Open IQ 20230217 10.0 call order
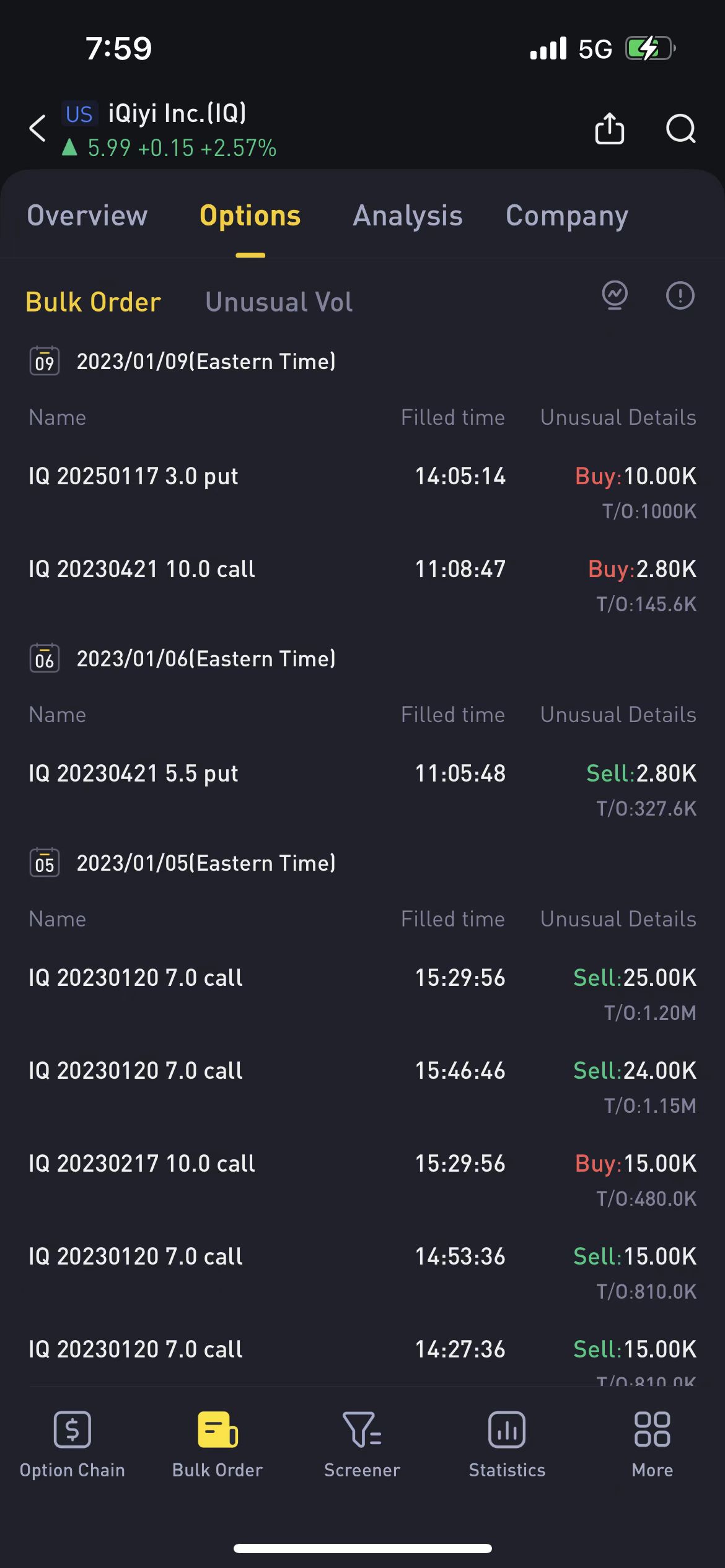 click(x=362, y=1180)
